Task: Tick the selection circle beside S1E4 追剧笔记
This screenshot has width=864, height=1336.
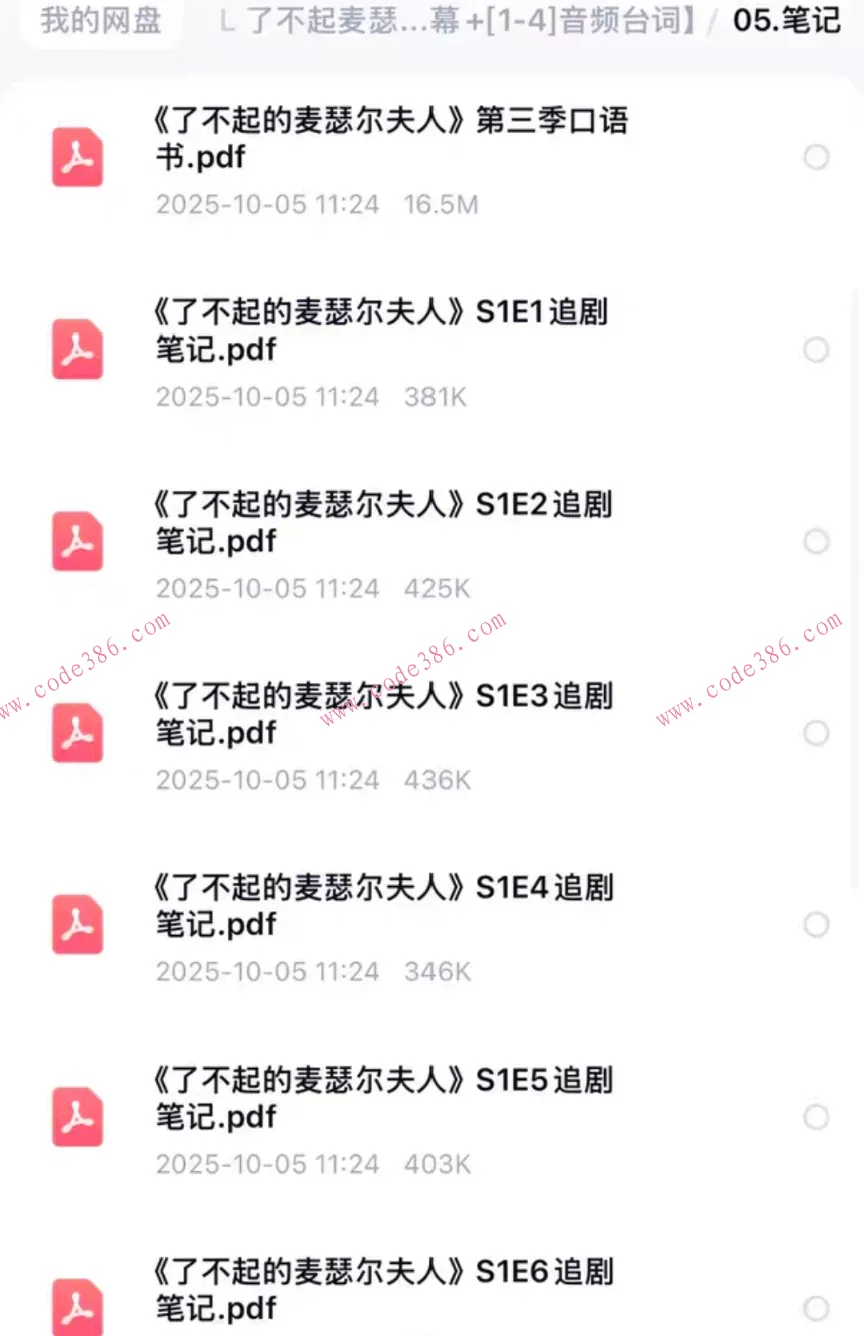Action: tap(817, 925)
